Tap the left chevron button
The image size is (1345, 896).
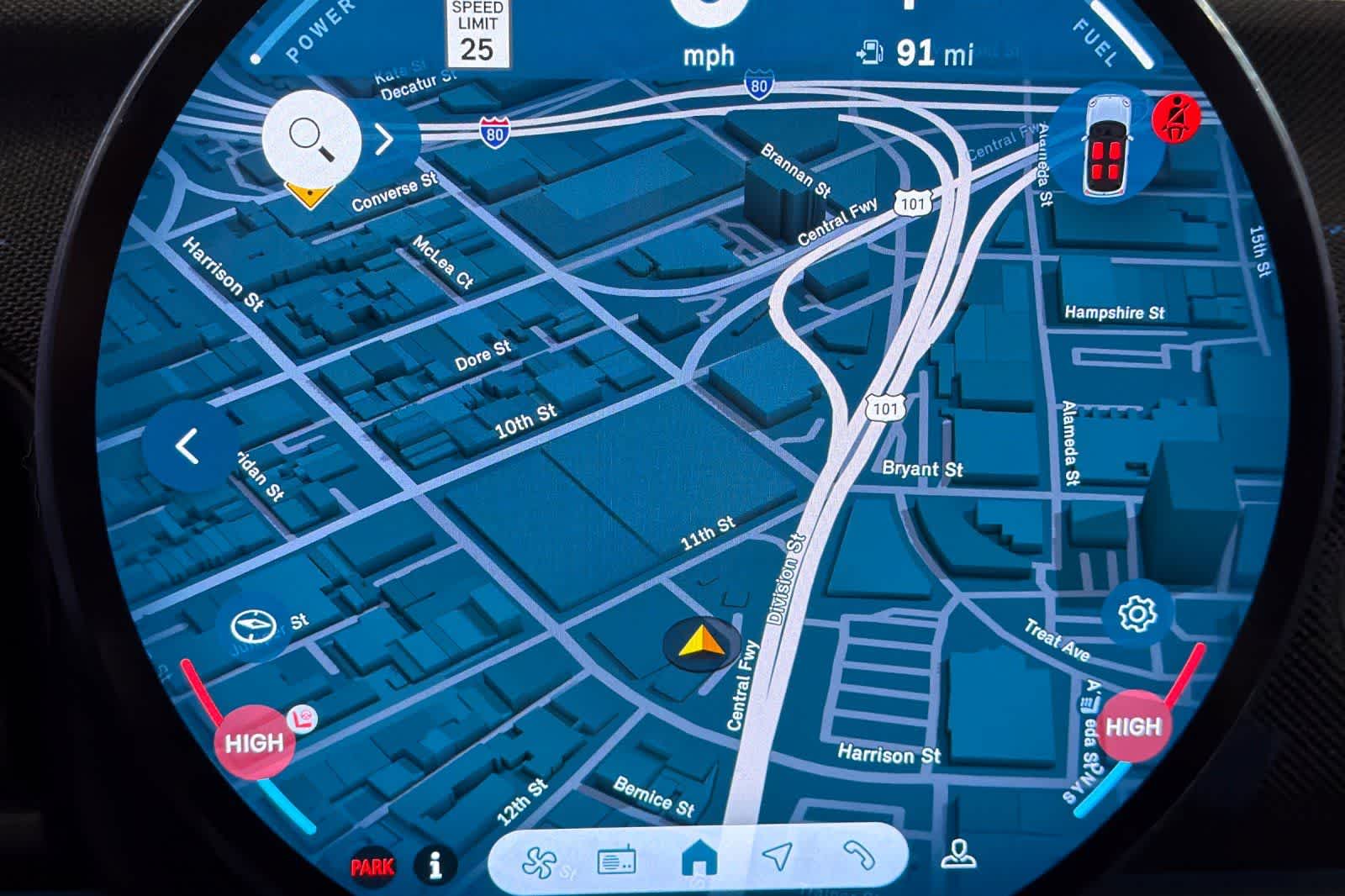[187, 446]
